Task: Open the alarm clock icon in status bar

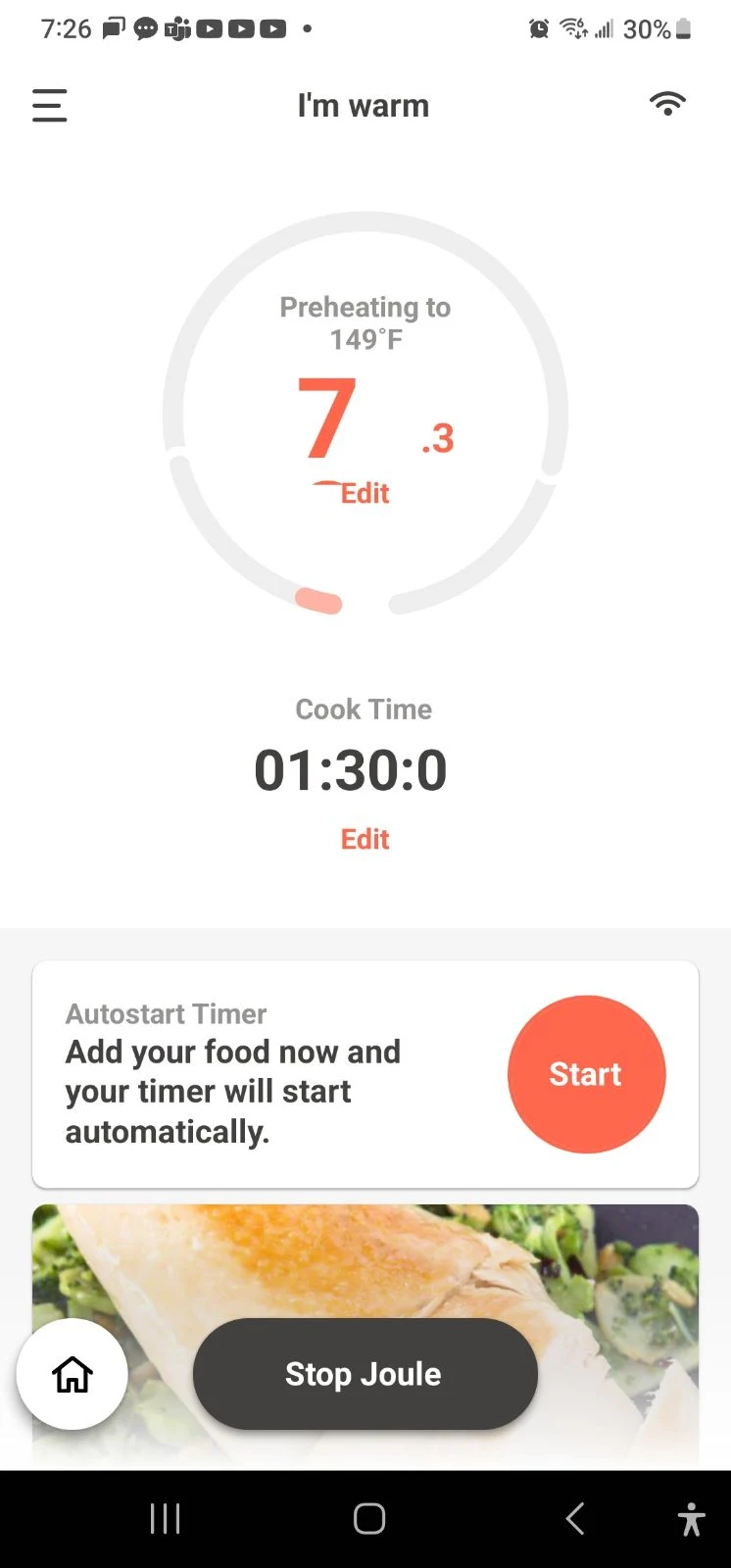Action: 538,28
